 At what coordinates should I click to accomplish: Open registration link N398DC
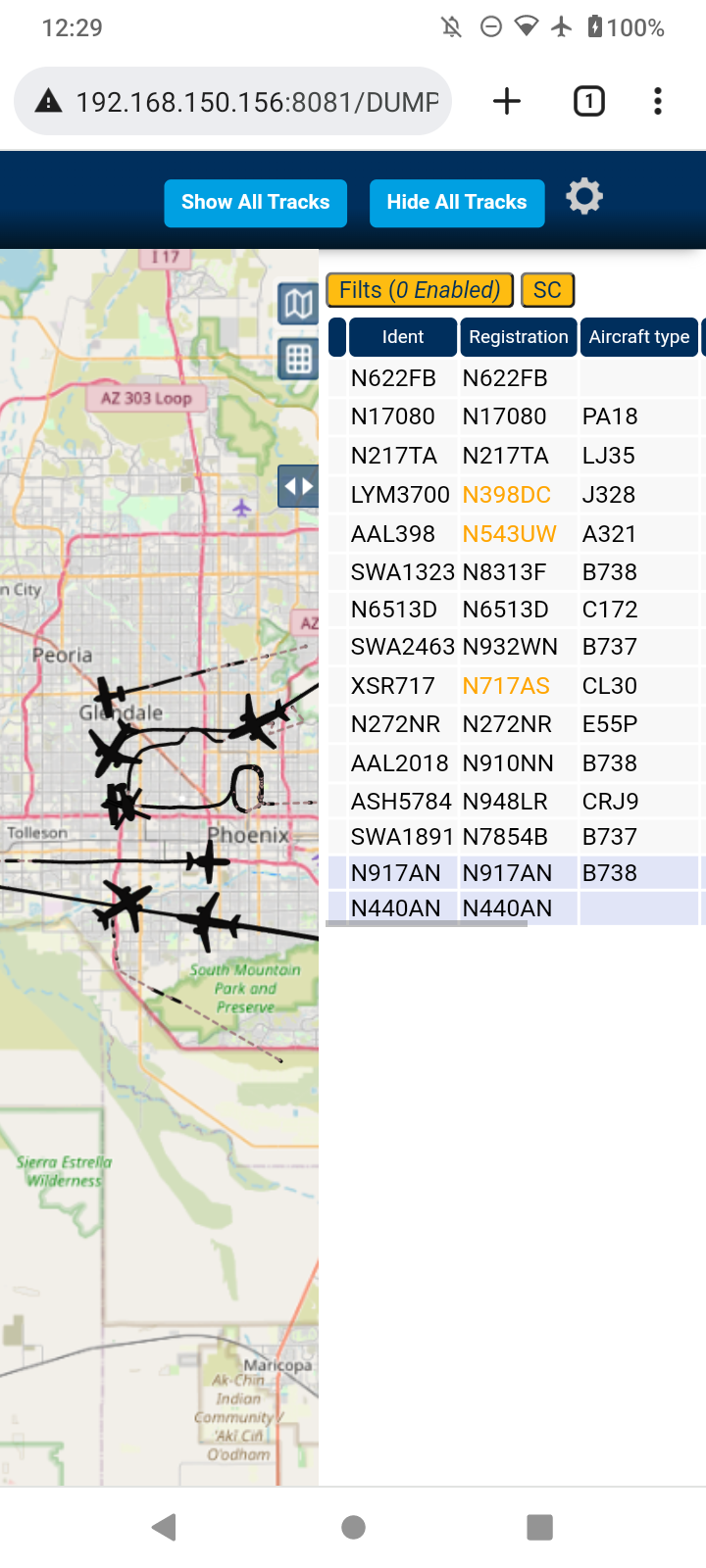point(507,495)
